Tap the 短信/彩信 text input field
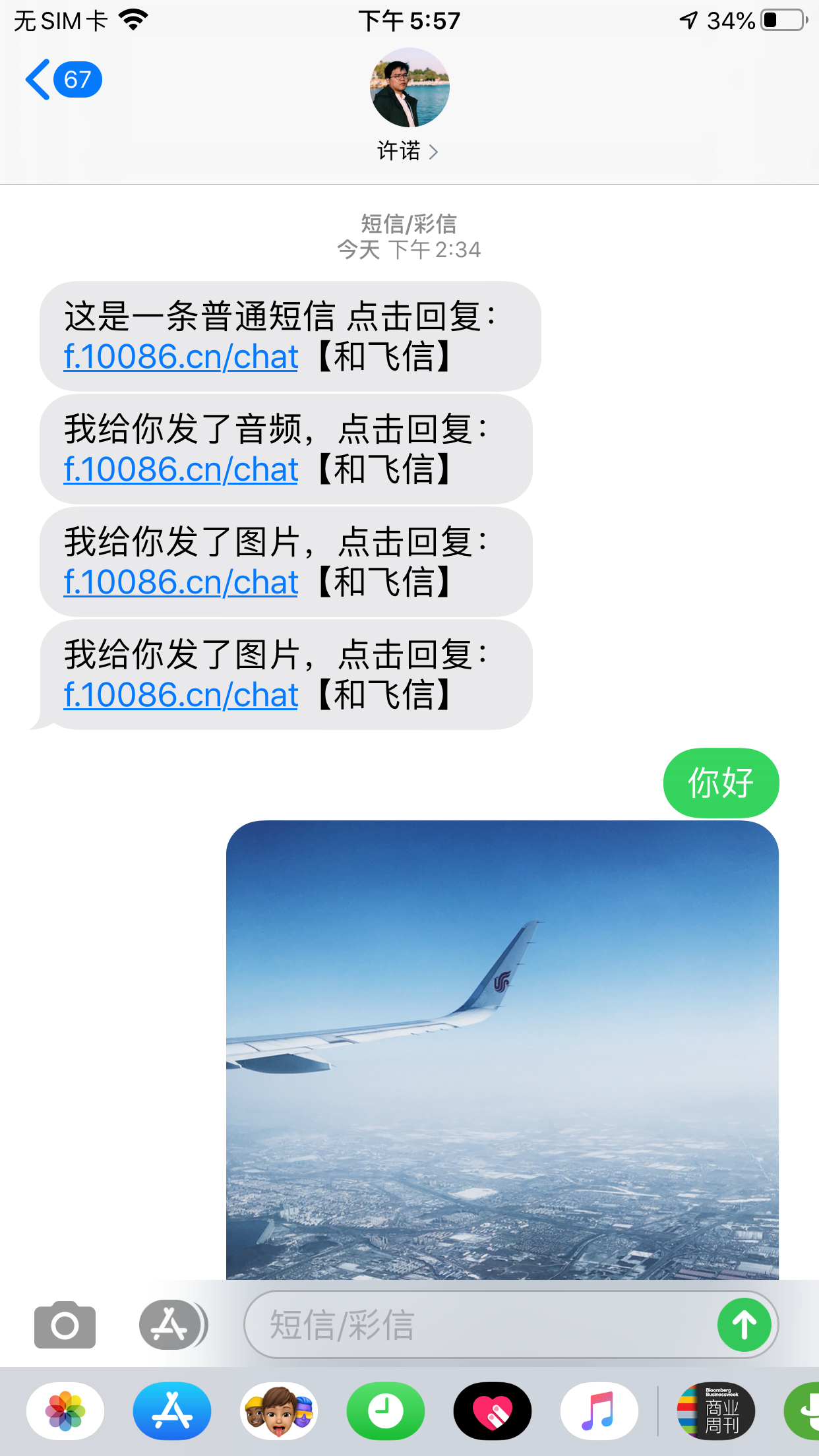 475,1325
